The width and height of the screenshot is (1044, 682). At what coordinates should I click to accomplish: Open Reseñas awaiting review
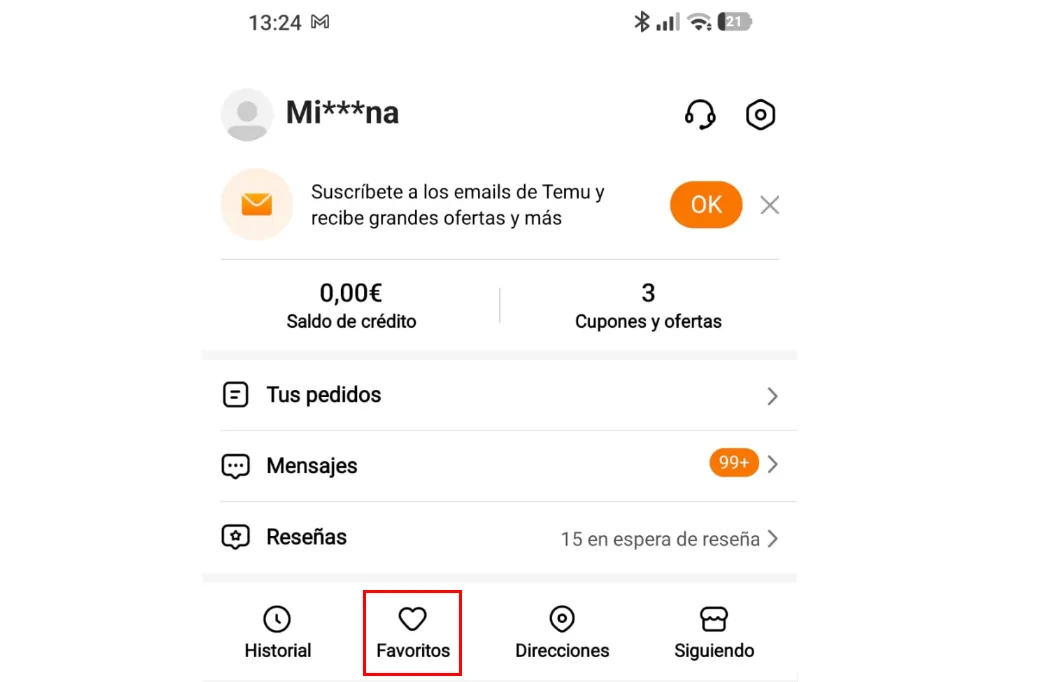(499, 538)
